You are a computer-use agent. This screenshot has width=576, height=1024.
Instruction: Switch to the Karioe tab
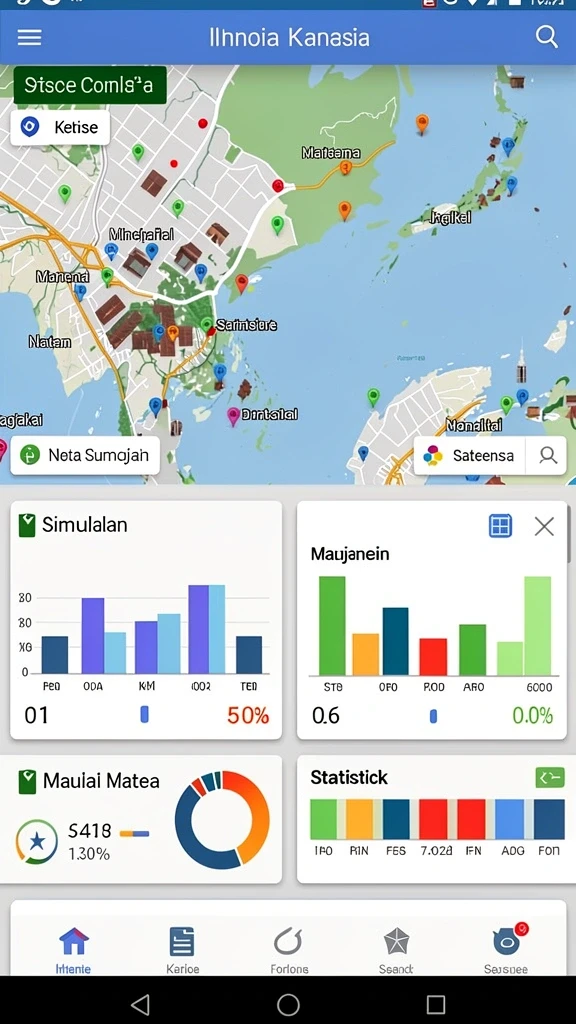tap(182, 950)
